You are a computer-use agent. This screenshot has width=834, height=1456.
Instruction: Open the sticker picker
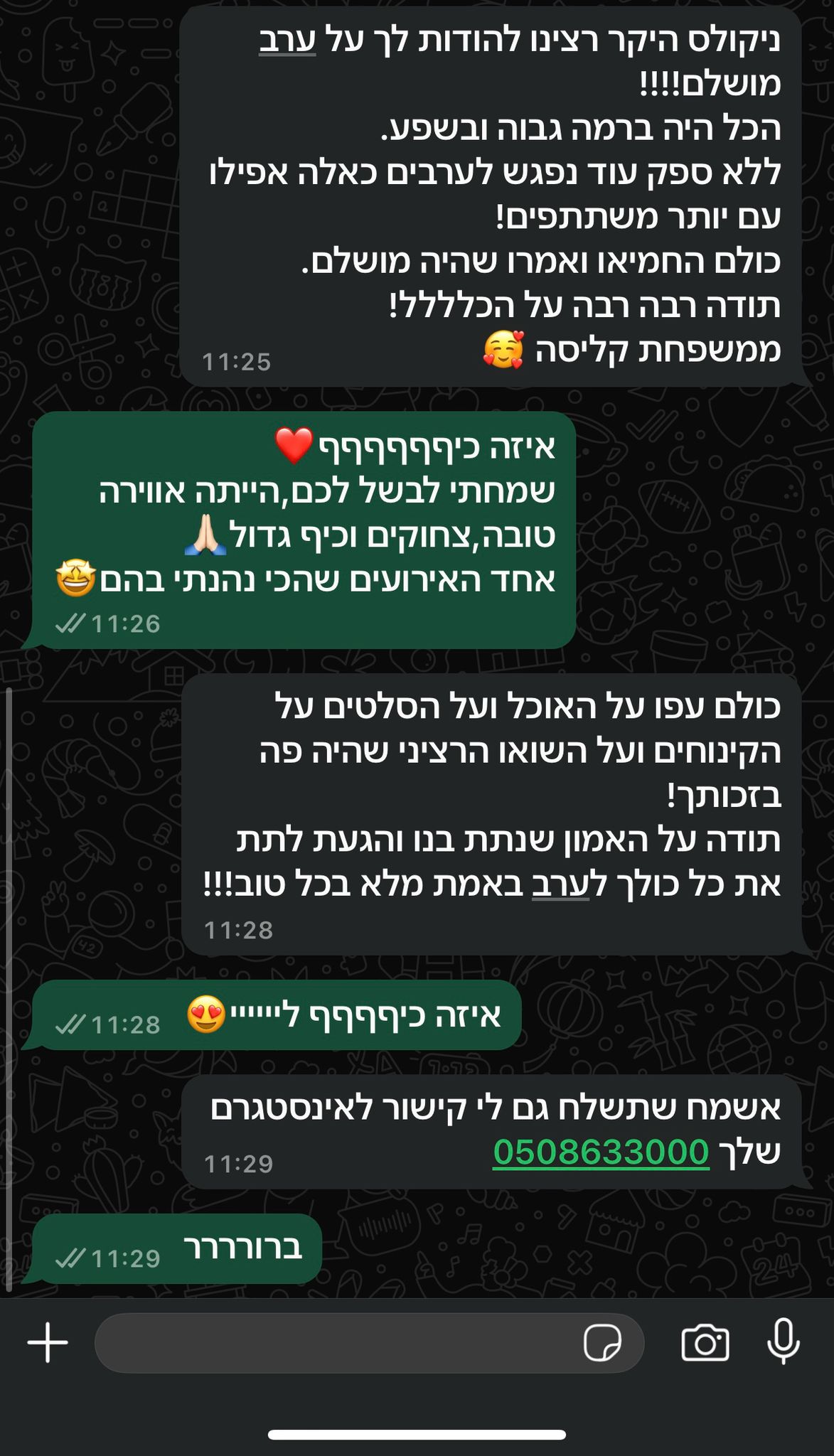[602, 1343]
